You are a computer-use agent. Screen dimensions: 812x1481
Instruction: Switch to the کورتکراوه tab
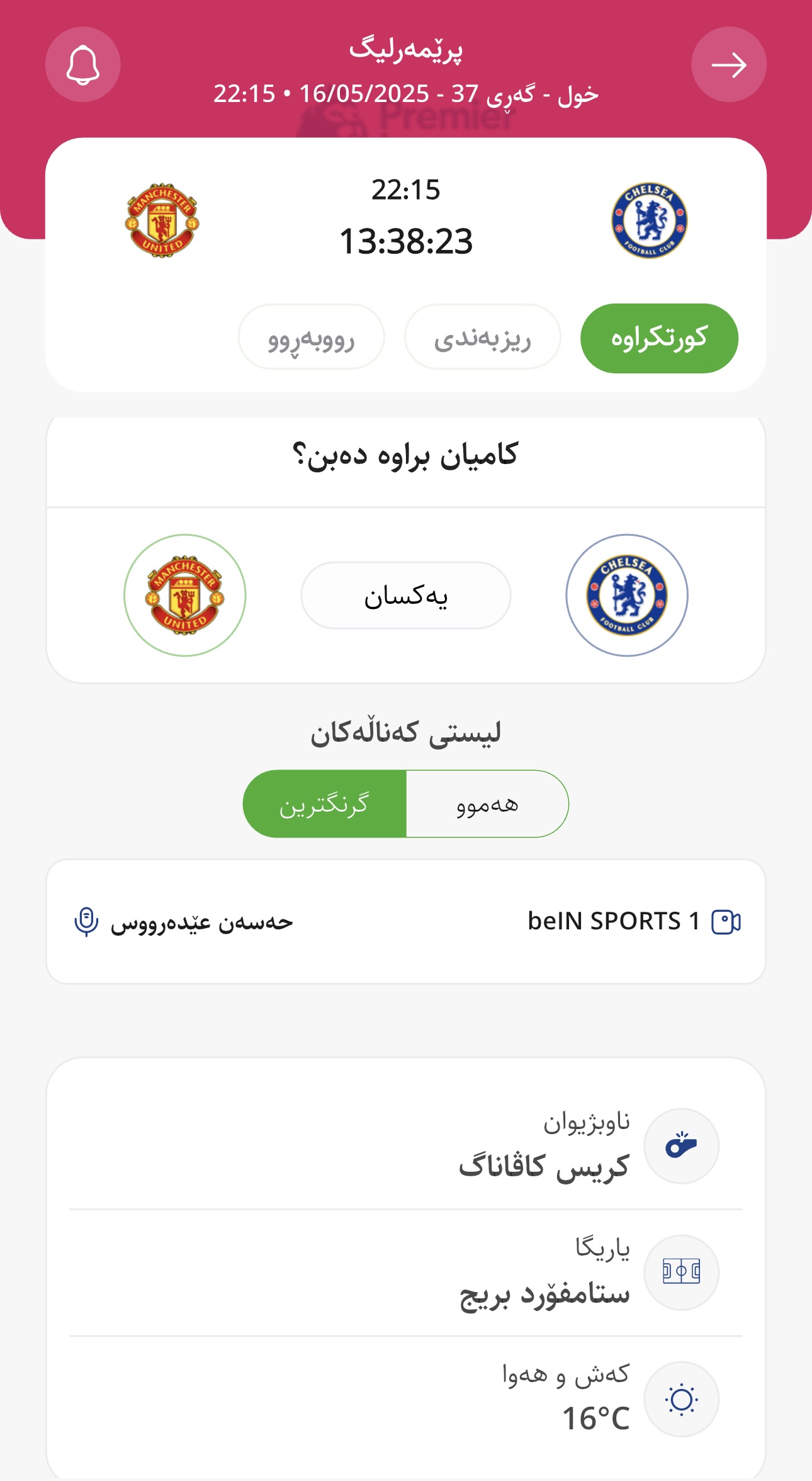tap(659, 338)
